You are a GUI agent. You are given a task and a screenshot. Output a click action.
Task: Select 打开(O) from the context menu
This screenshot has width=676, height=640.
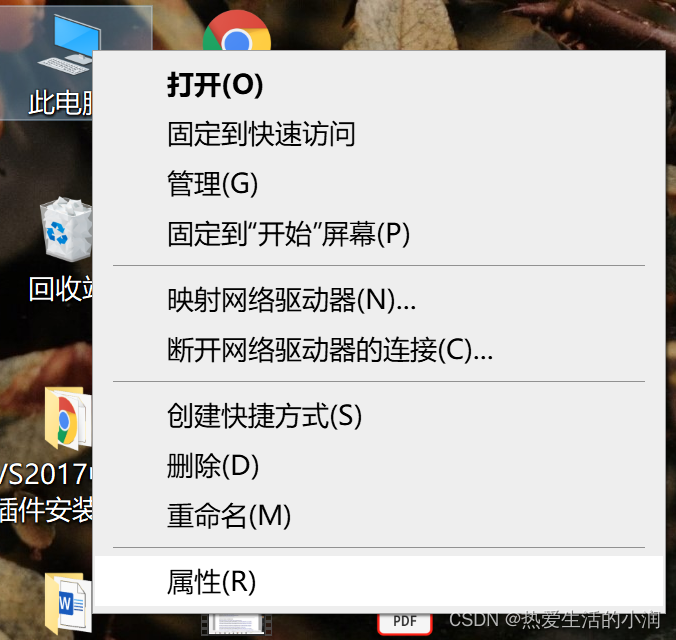click(x=215, y=86)
